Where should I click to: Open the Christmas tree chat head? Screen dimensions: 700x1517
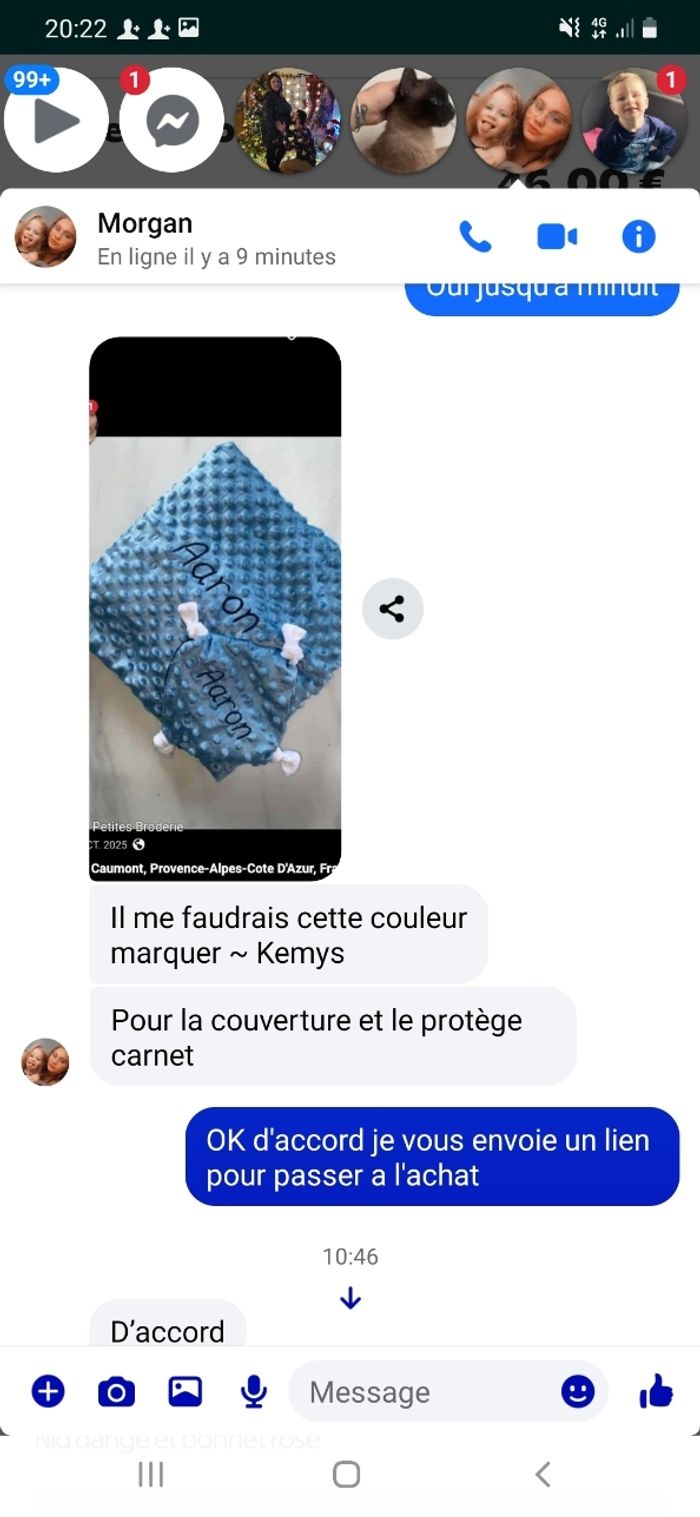[288, 120]
